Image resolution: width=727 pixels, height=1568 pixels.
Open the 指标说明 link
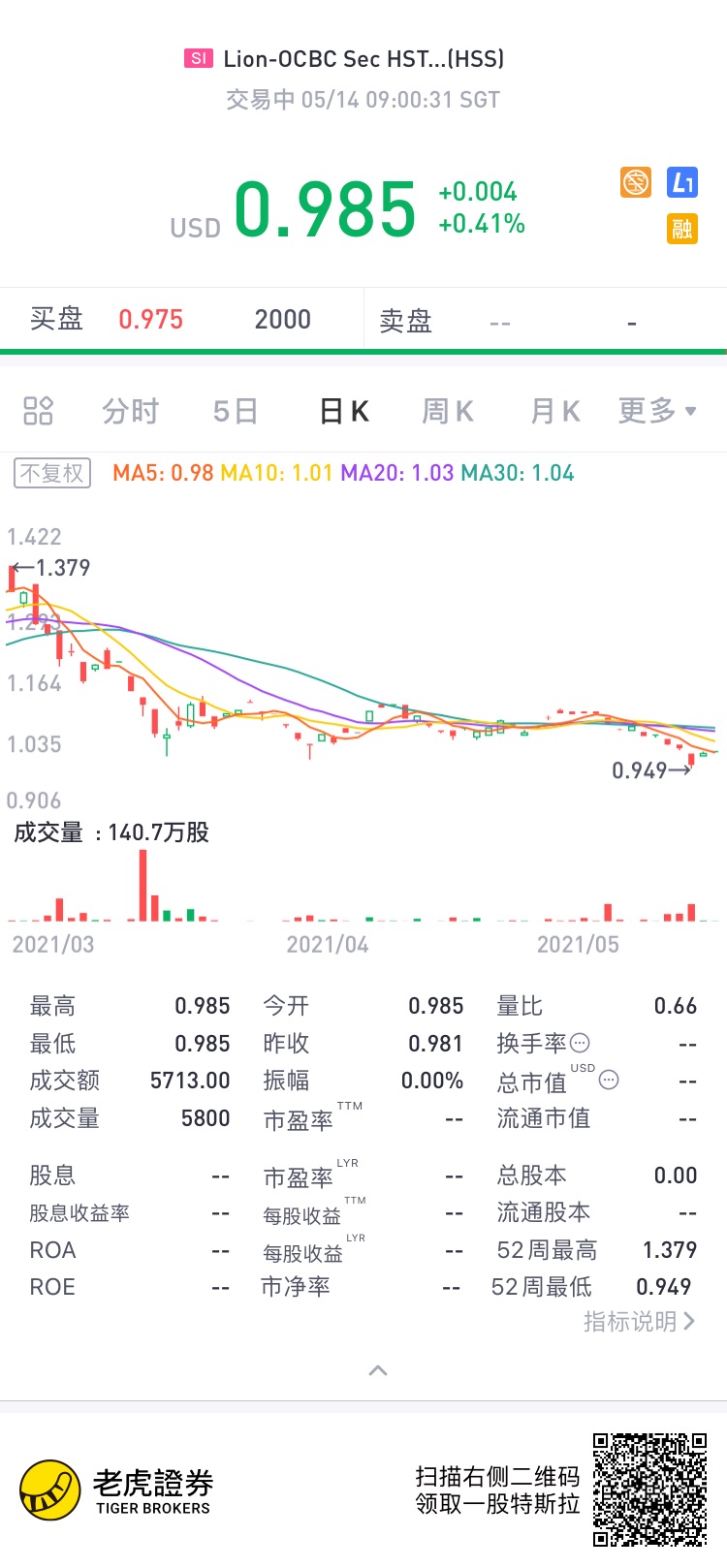click(639, 1321)
